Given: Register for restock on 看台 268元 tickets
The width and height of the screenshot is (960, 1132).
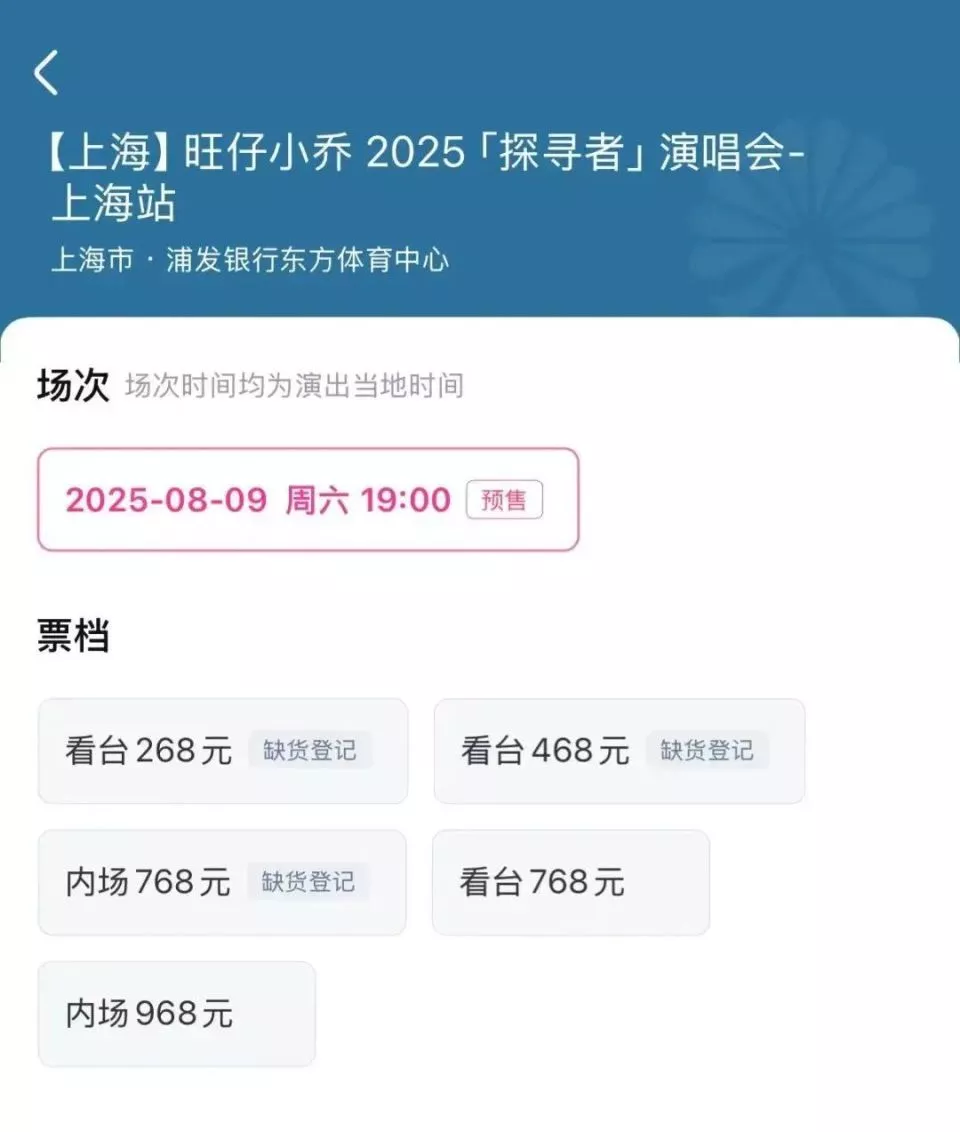Looking at the screenshot, I should (310, 751).
